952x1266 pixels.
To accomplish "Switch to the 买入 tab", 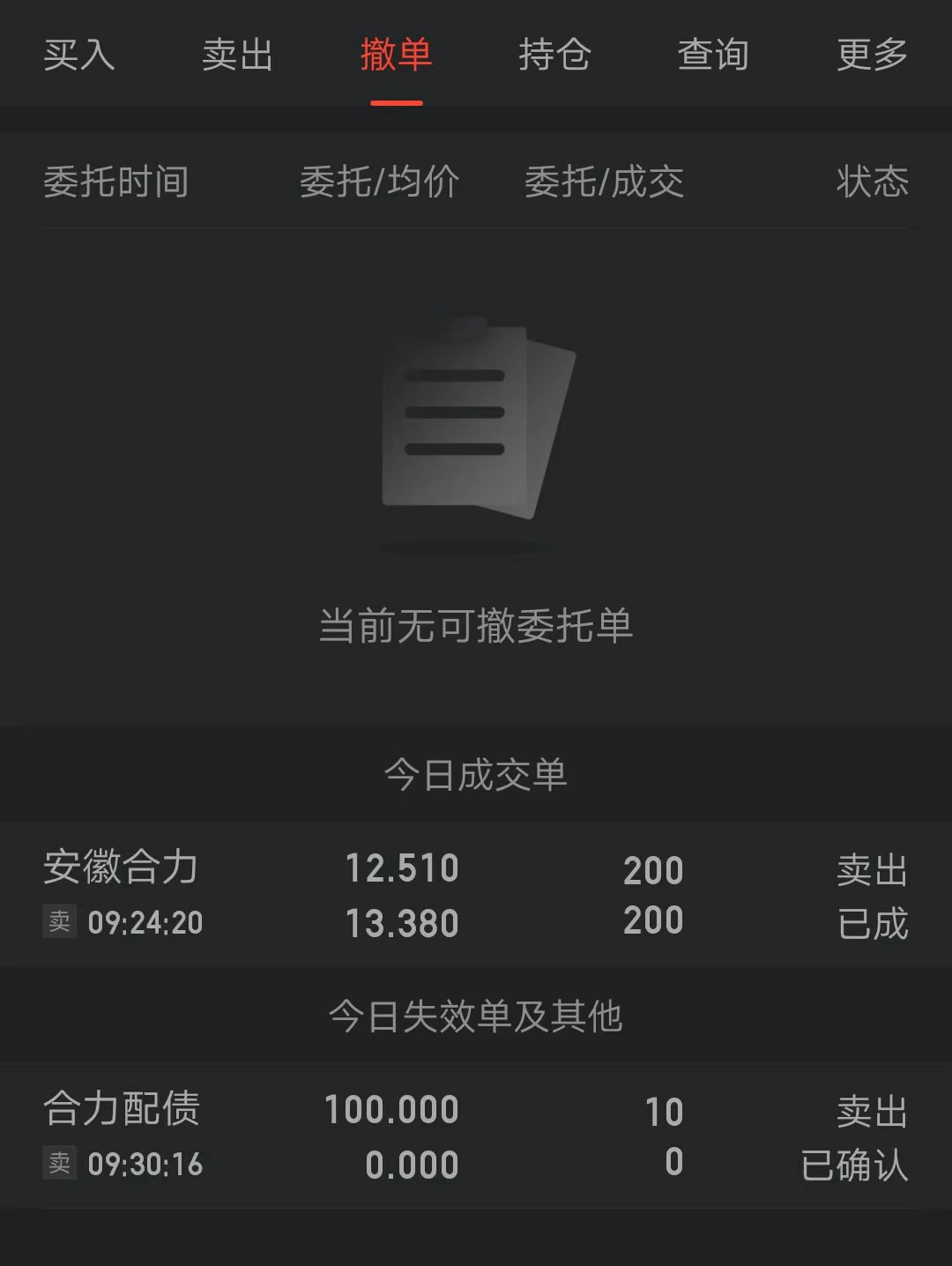I will (x=79, y=55).
